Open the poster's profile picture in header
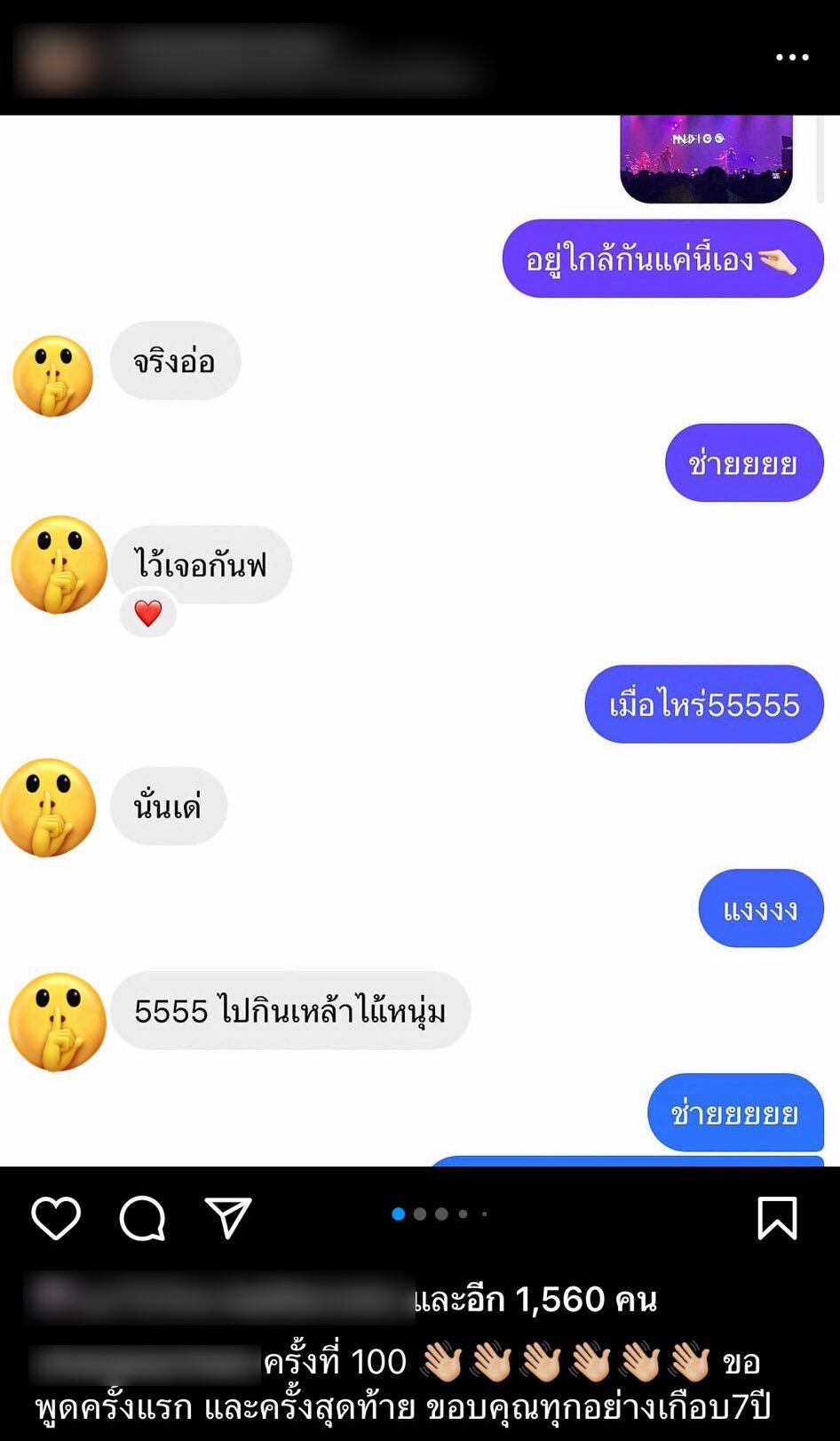840x1441 pixels. click(x=55, y=60)
